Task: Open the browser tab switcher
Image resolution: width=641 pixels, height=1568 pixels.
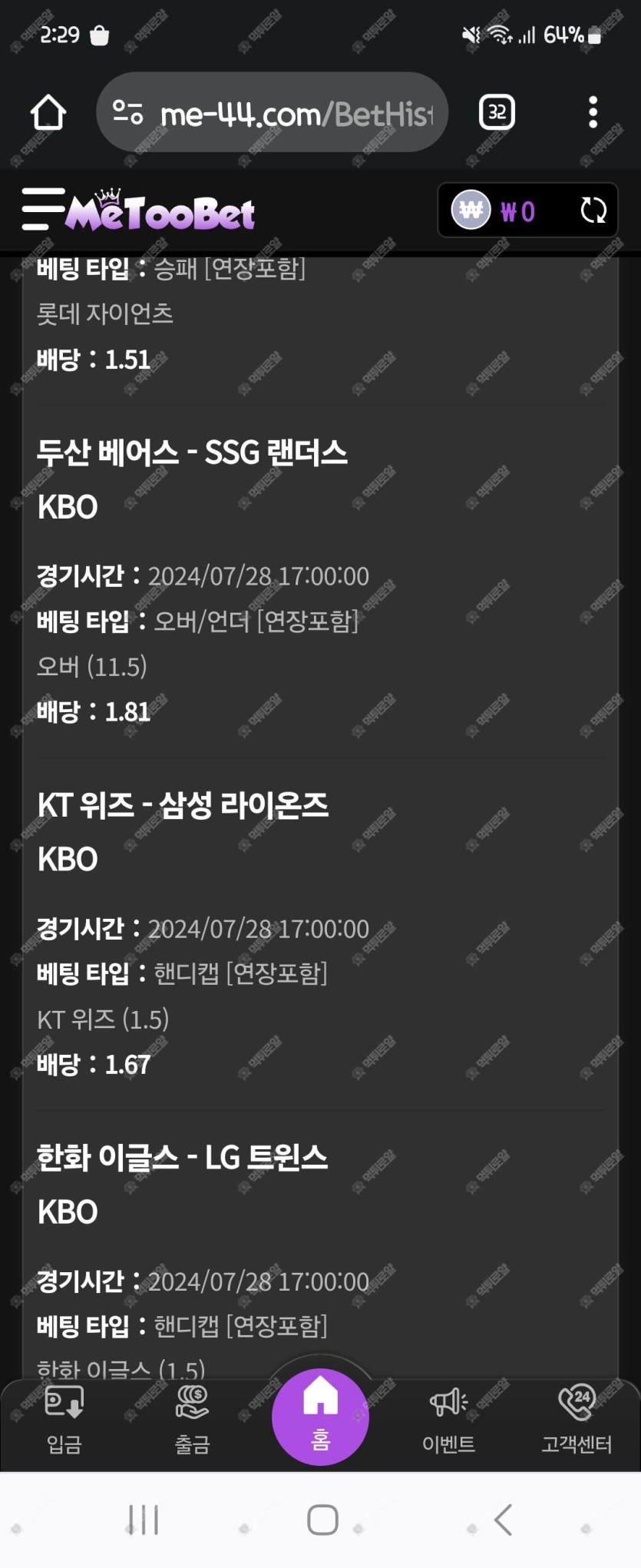Action: [497, 113]
